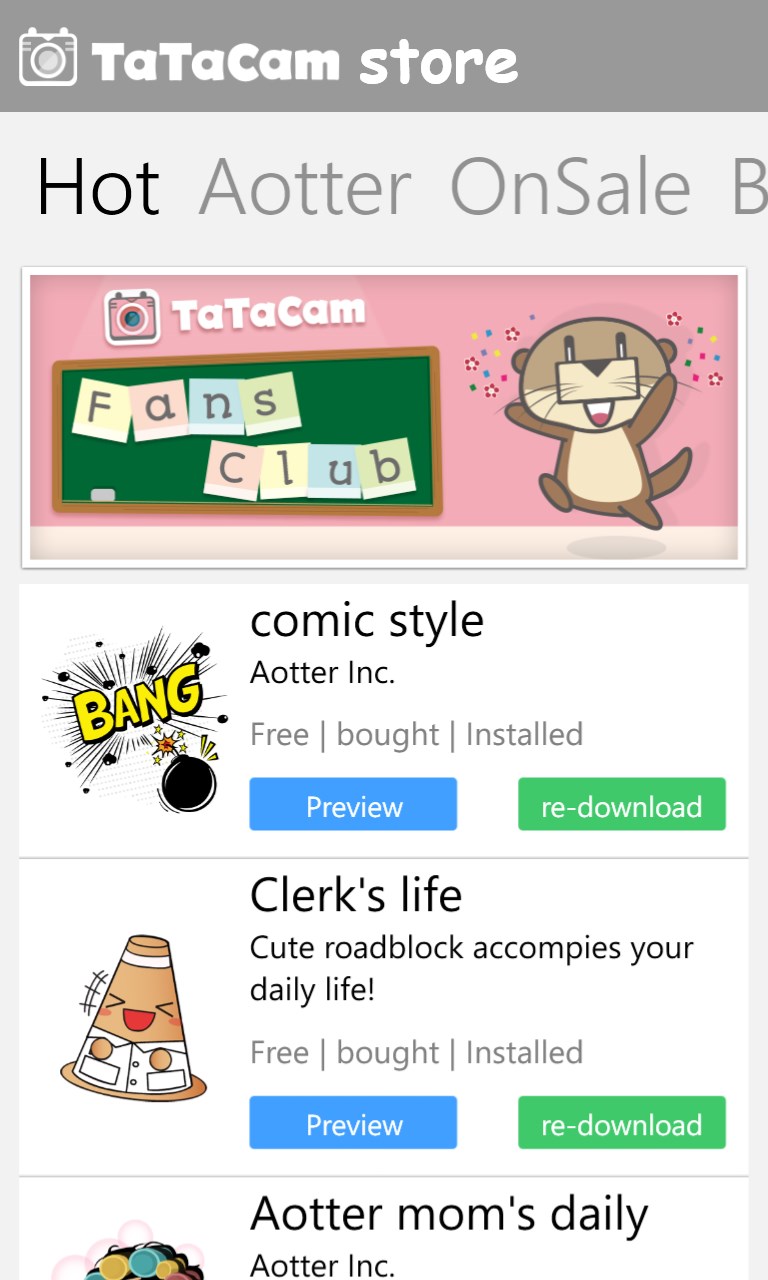The height and width of the screenshot is (1280, 768).
Task: Open the Clerk's life roadblock thumbnail
Action: [130, 1018]
